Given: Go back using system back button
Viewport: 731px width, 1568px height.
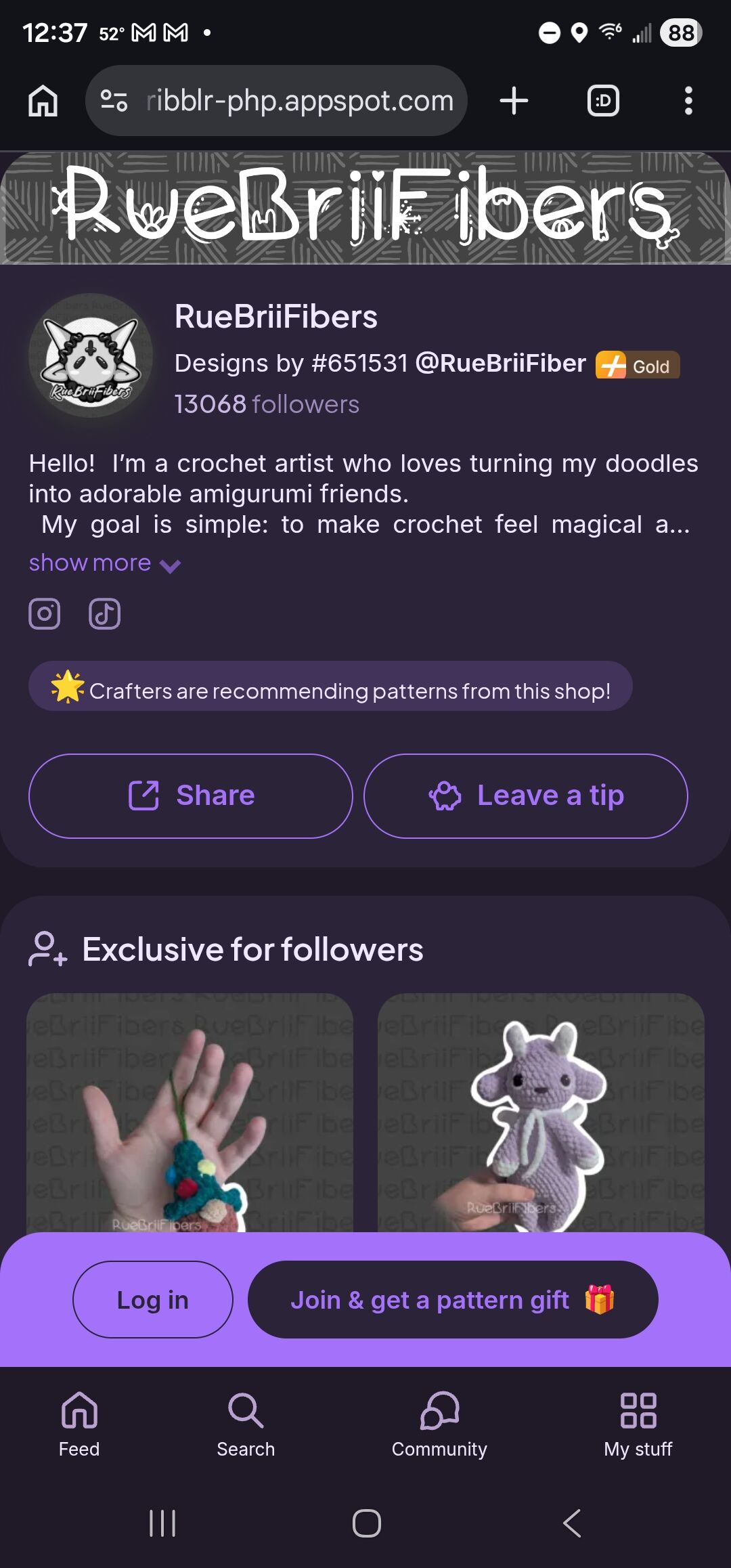Looking at the screenshot, I should click(572, 1523).
